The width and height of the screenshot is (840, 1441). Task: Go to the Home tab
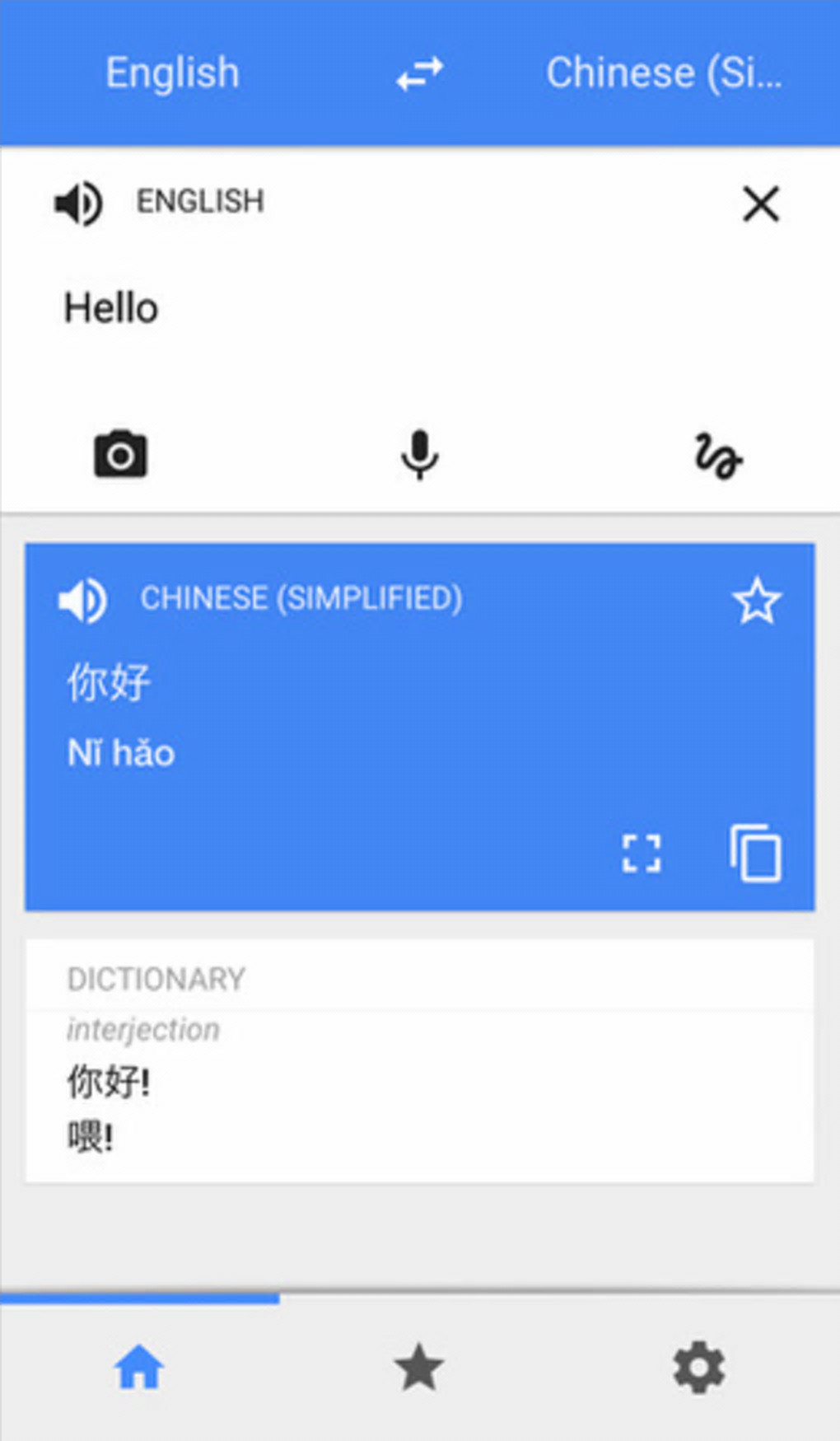coord(138,1368)
